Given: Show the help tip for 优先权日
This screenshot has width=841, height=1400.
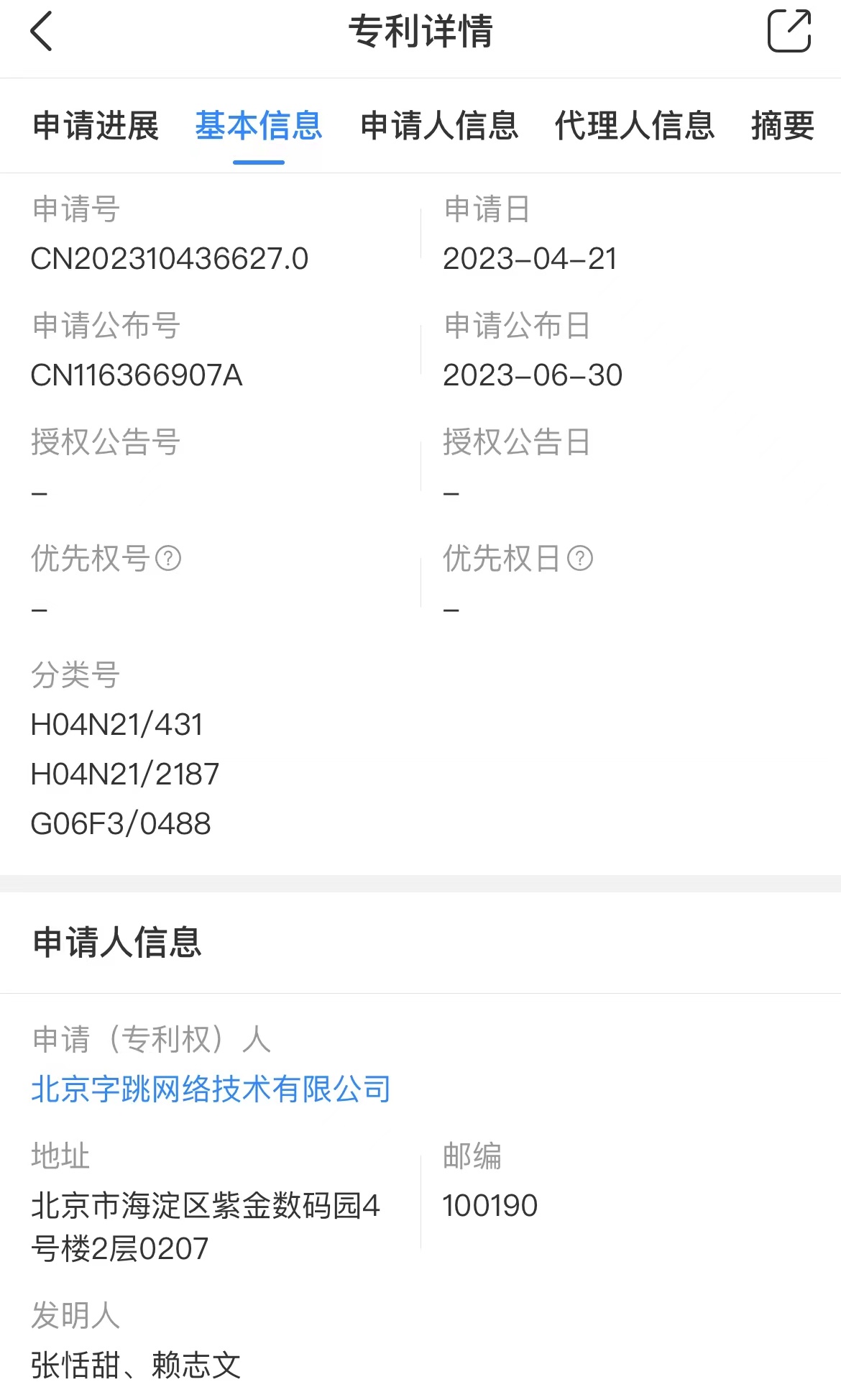Looking at the screenshot, I should pos(580,558).
